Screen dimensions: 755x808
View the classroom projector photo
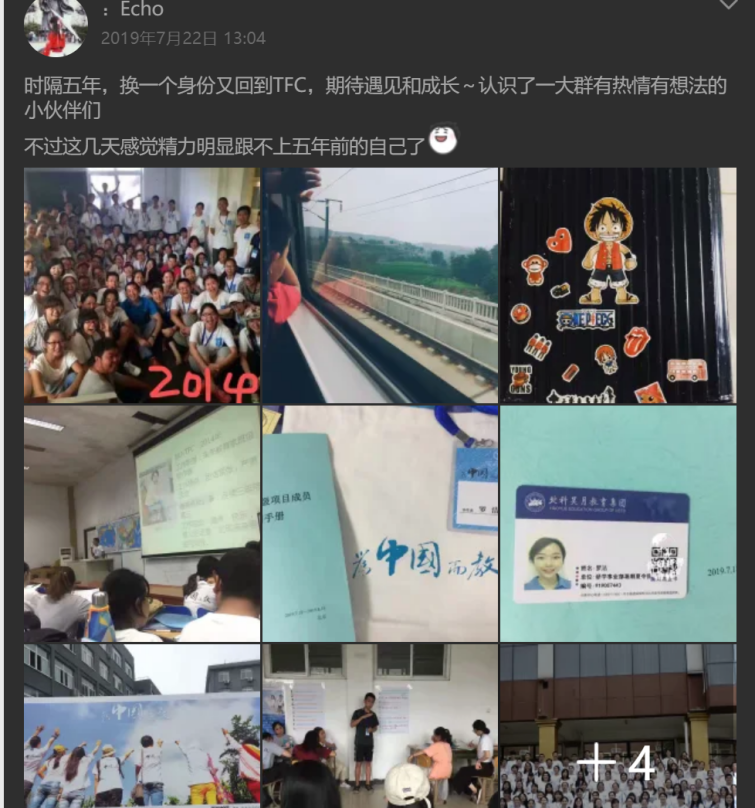click(142, 523)
